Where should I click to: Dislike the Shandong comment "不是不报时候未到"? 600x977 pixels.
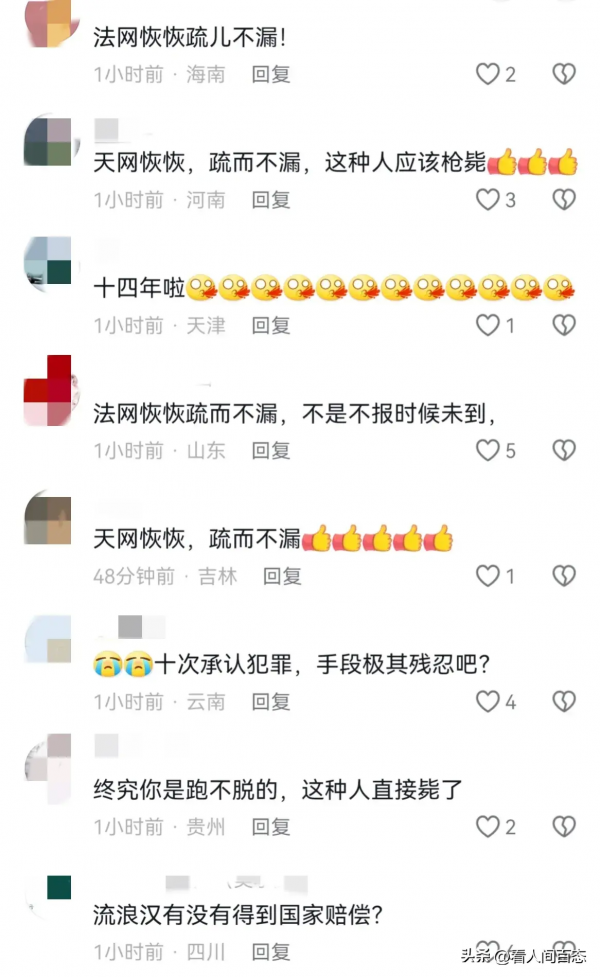point(564,451)
